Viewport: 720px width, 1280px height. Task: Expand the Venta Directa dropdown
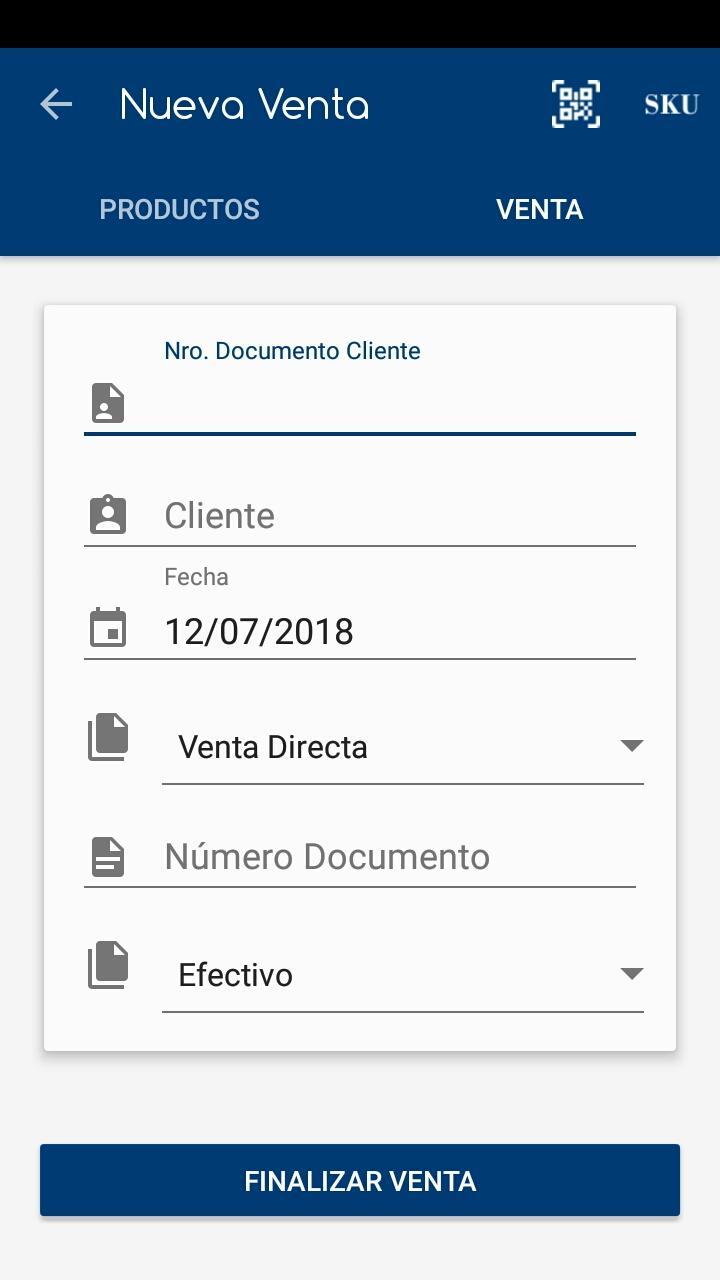pos(402,747)
